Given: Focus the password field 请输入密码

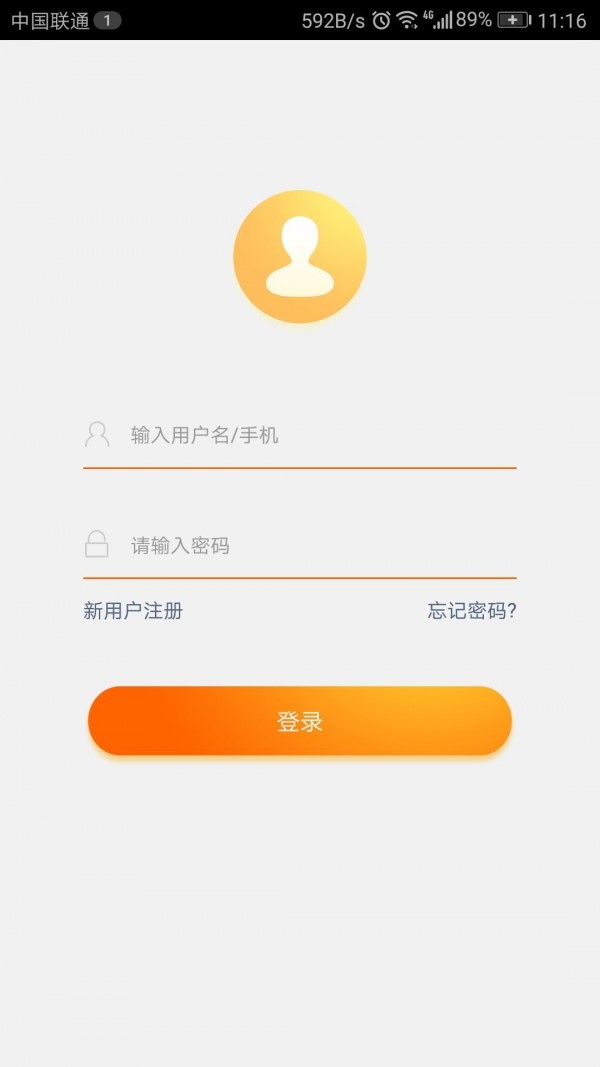Looking at the screenshot, I should click(299, 545).
